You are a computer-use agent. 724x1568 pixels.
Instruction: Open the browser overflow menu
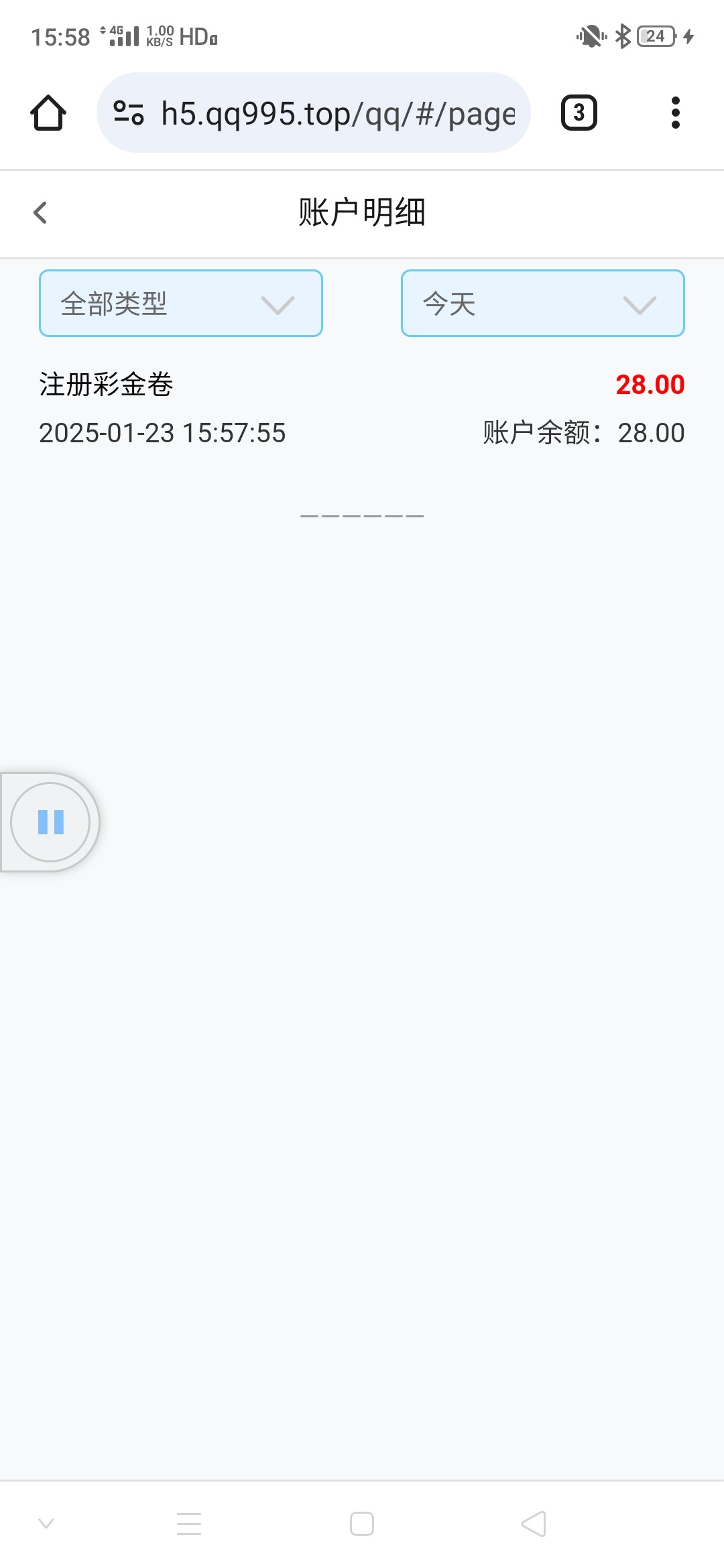pyautogui.click(x=675, y=113)
